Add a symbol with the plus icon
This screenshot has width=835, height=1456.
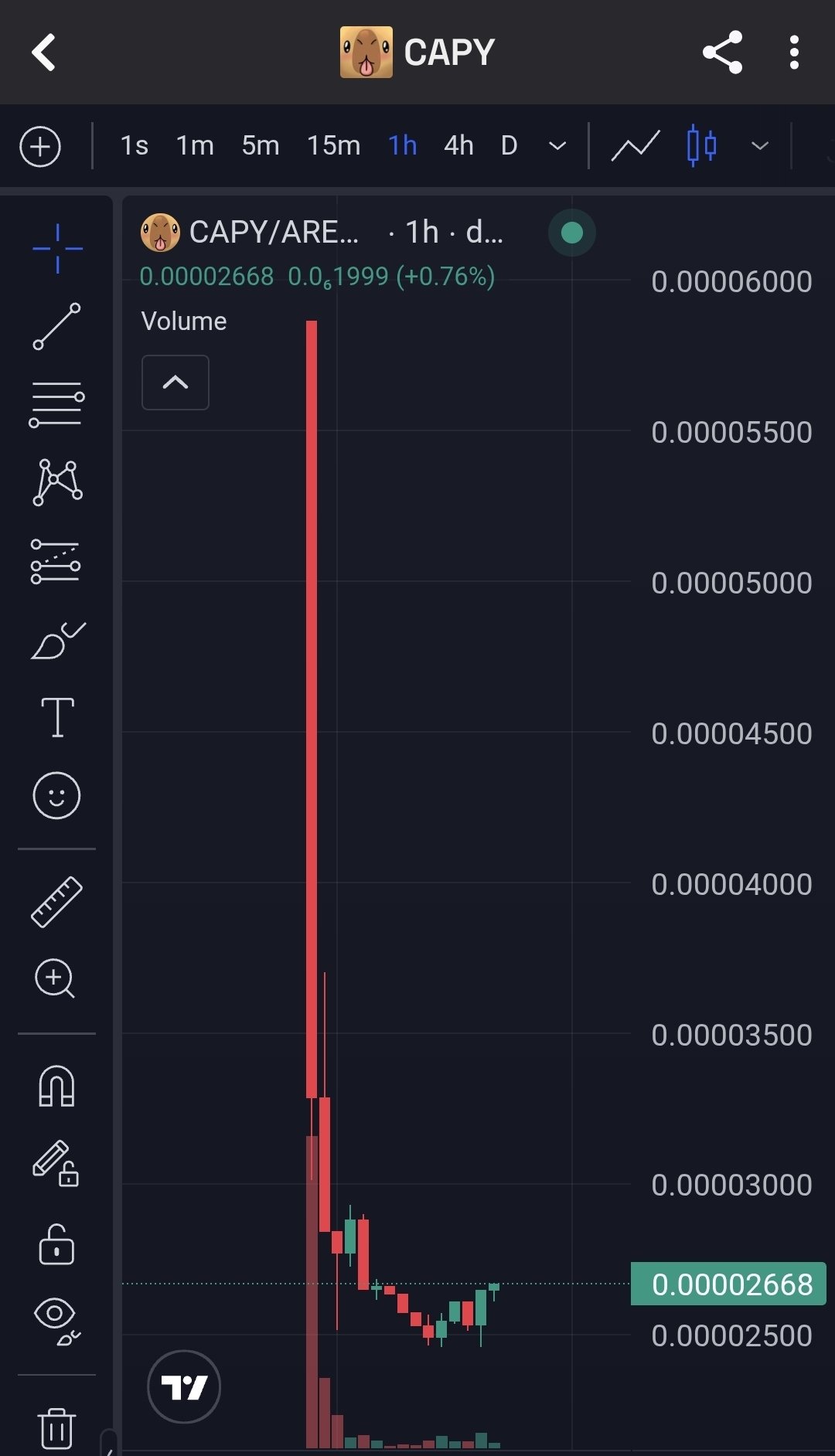click(40, 146)
